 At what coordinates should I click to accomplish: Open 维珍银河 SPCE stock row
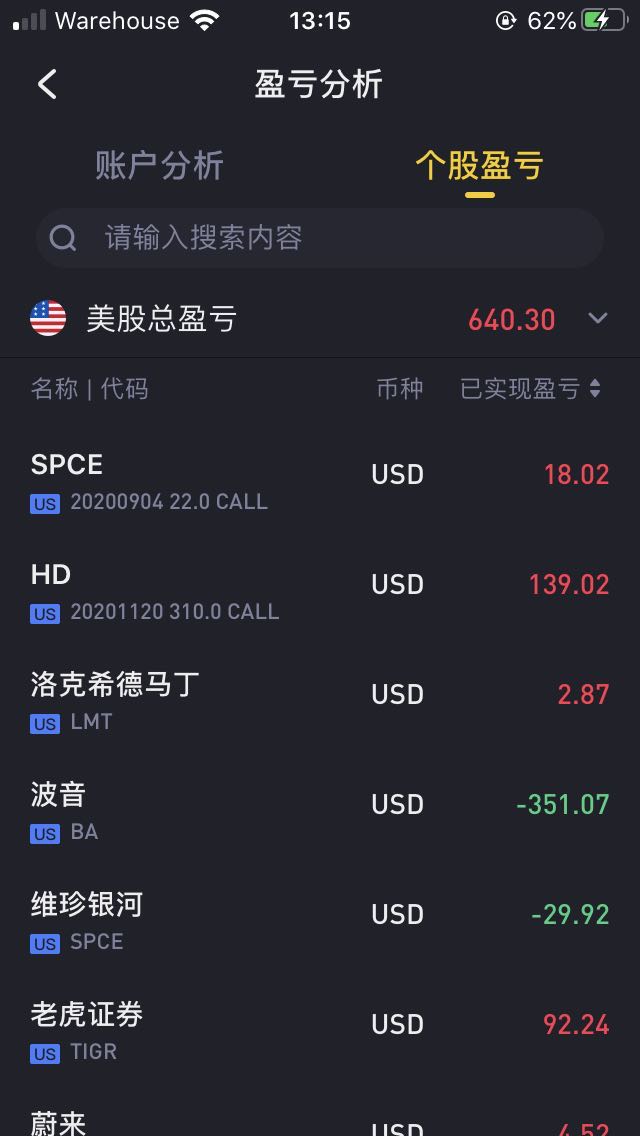(320, 922)
